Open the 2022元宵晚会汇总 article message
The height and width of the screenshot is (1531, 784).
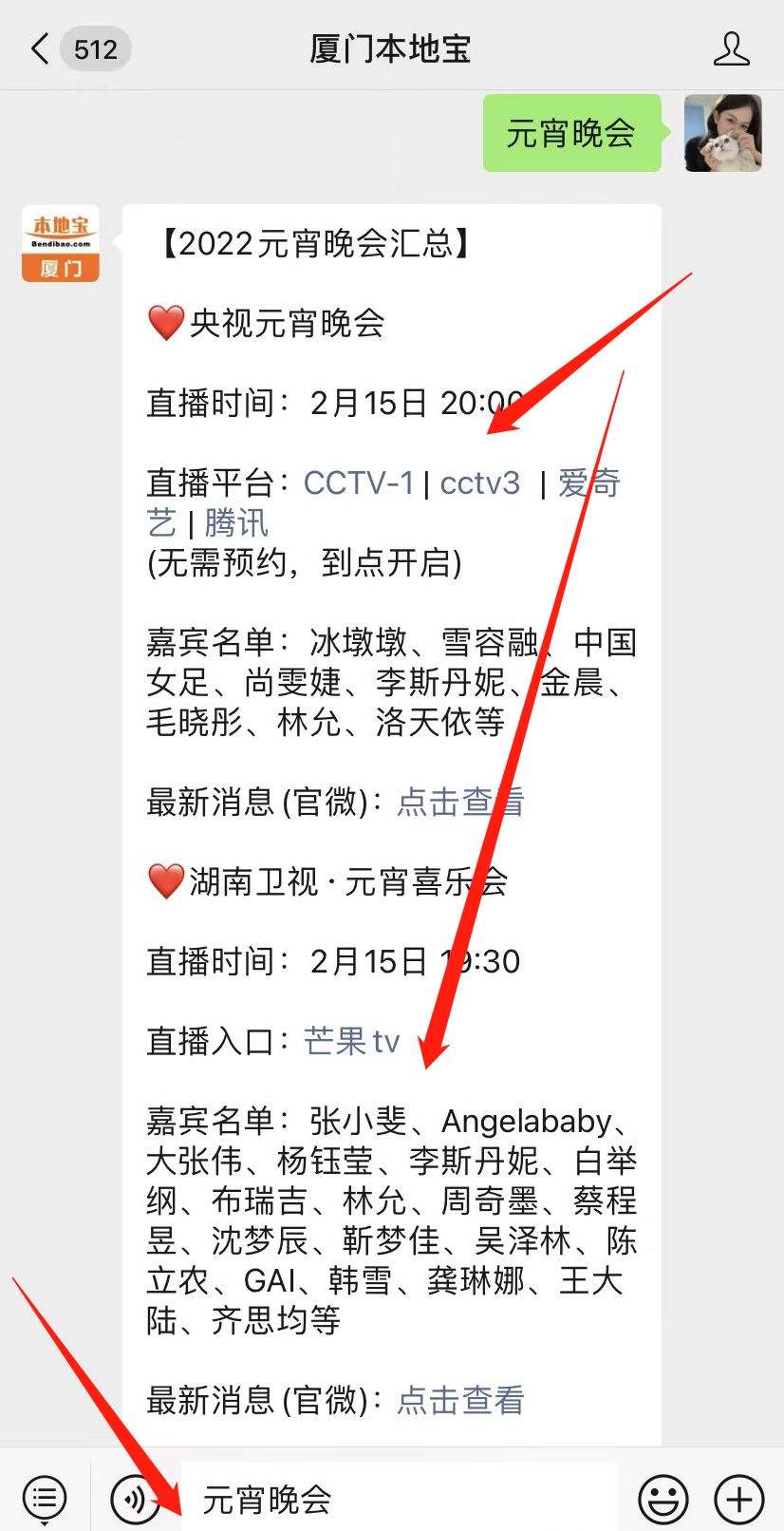pos(313,244)
